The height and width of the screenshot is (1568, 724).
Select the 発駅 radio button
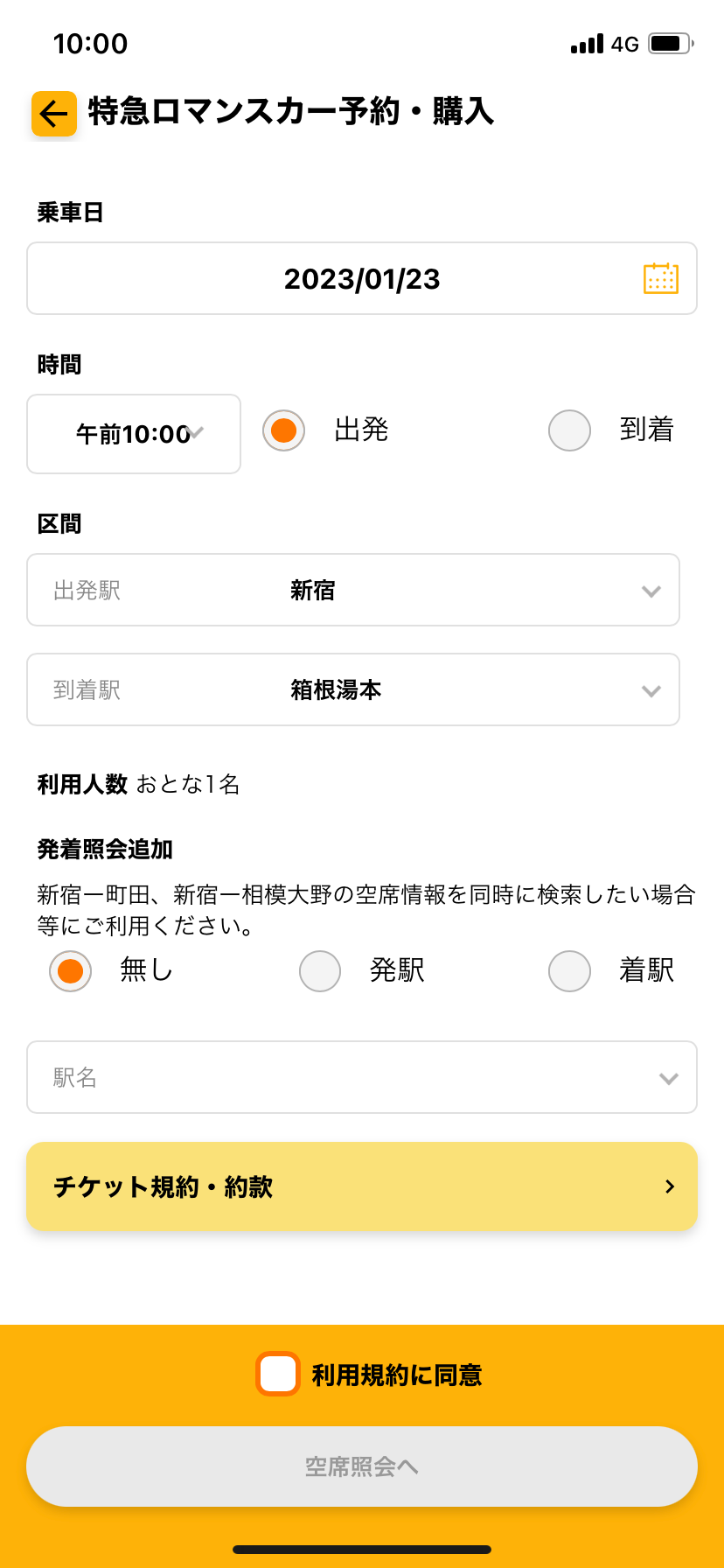pos(319,971)
